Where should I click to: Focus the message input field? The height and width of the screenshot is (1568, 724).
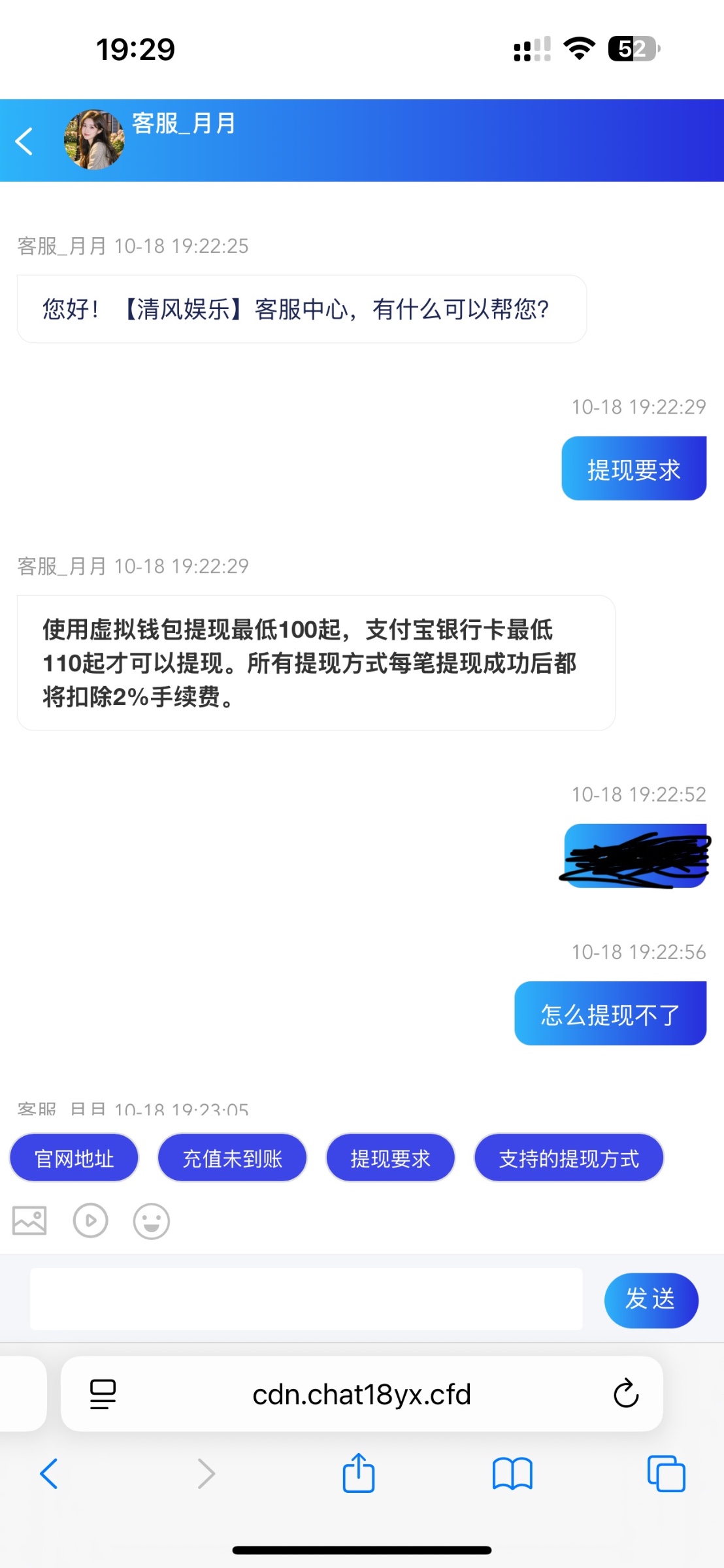[x=306, y=1299]
